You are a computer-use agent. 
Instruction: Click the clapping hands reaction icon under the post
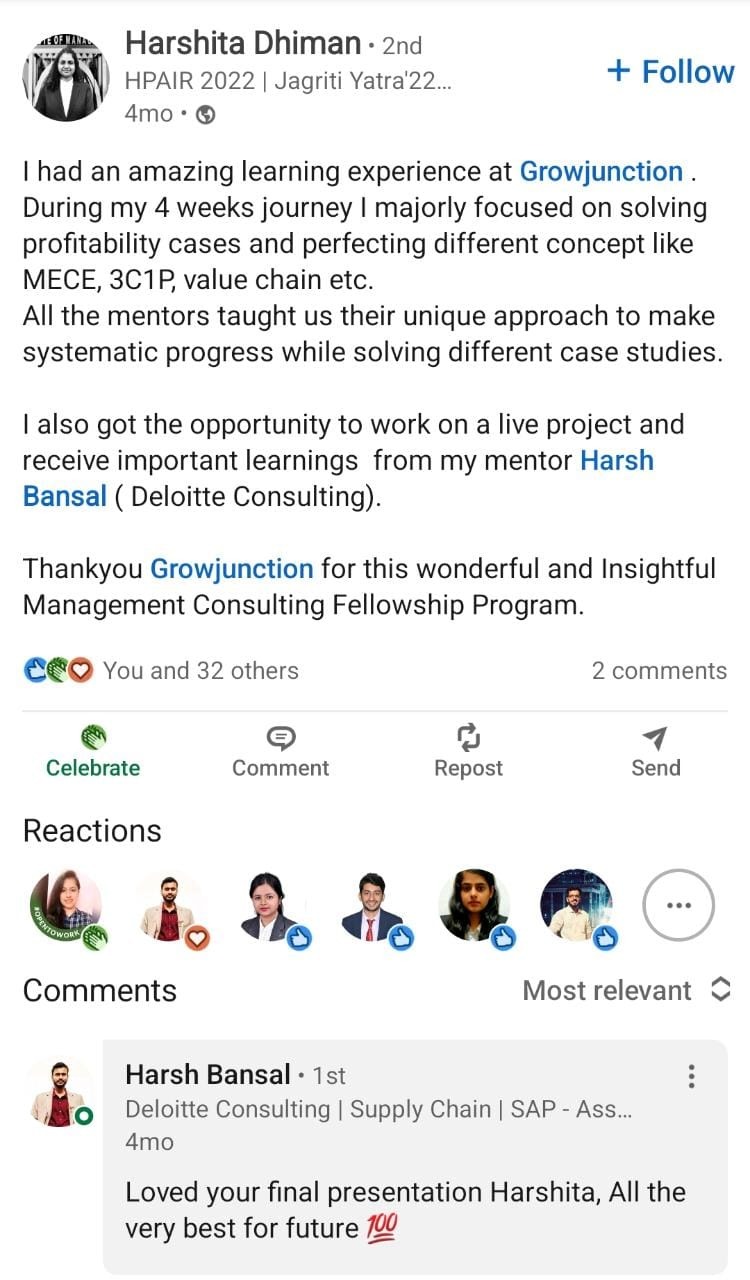(x=55, y=670)
